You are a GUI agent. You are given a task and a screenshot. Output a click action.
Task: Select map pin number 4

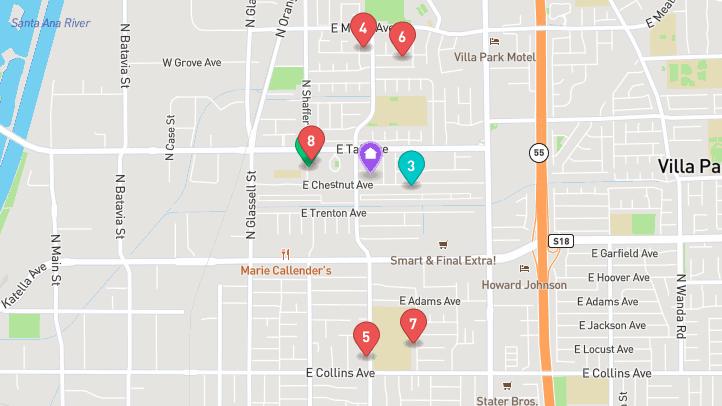tap(363, 29)
